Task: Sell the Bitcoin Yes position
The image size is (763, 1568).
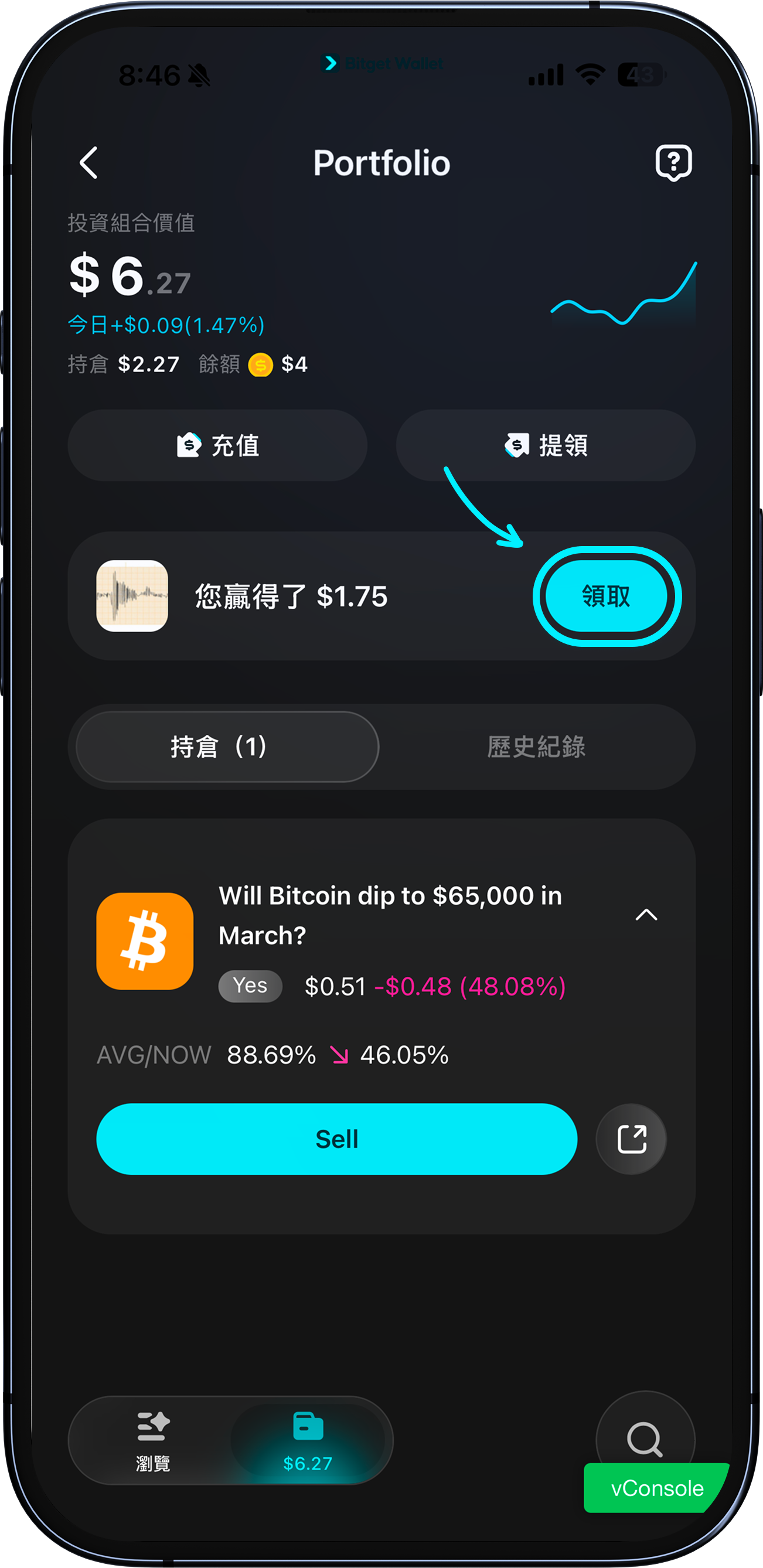Action: 338,1139
